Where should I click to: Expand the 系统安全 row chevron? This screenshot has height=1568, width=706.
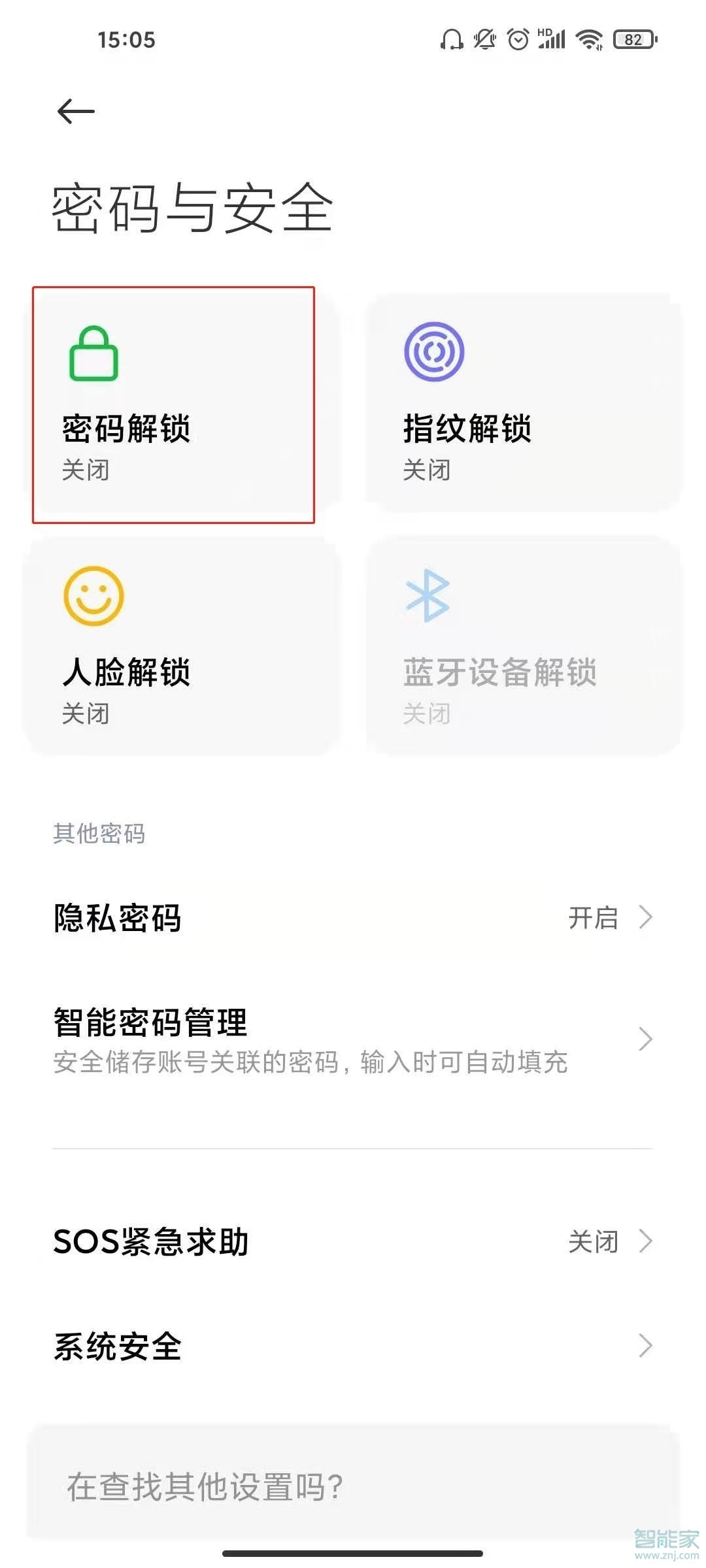(x=646, y=1346)
